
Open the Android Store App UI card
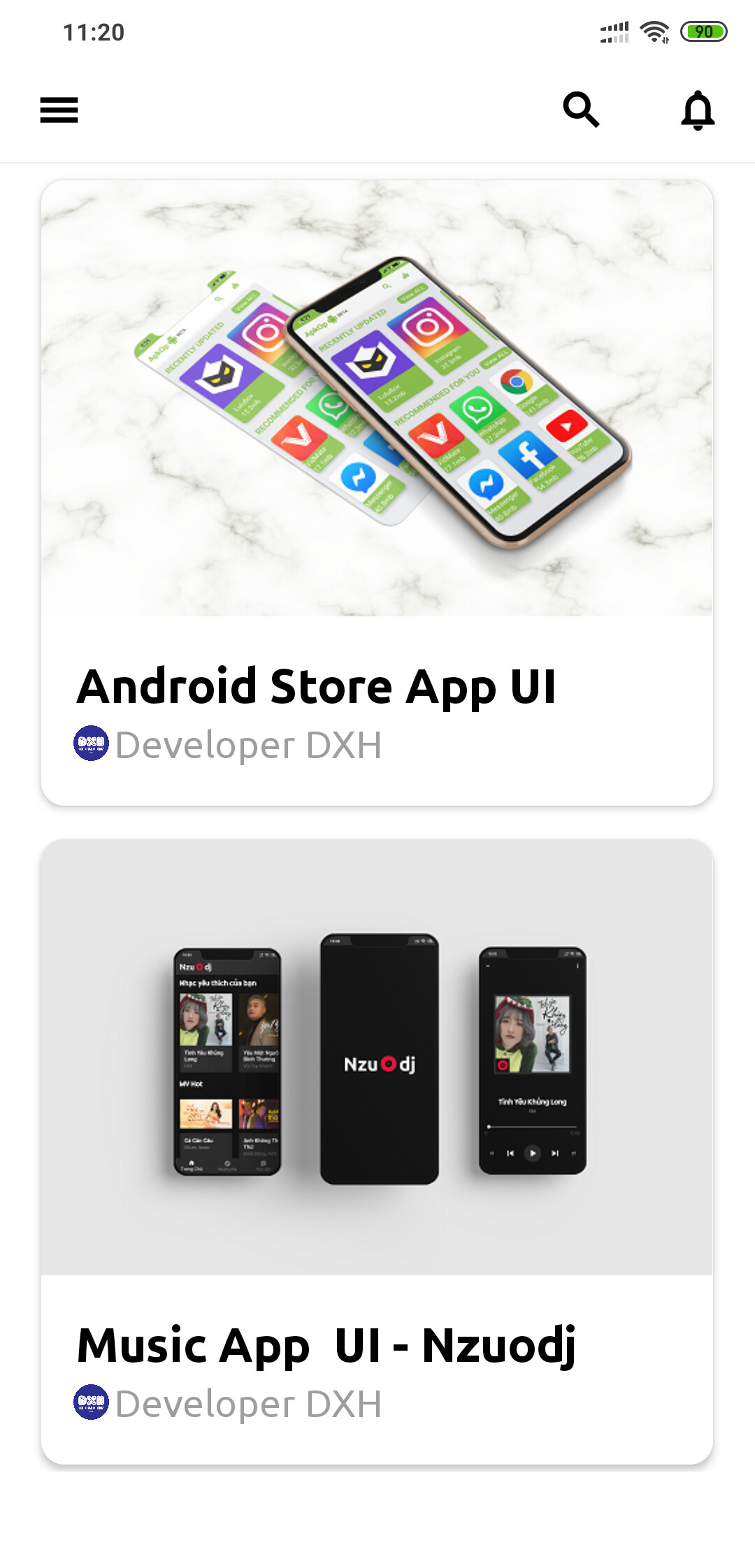click(x=377, y=493)
